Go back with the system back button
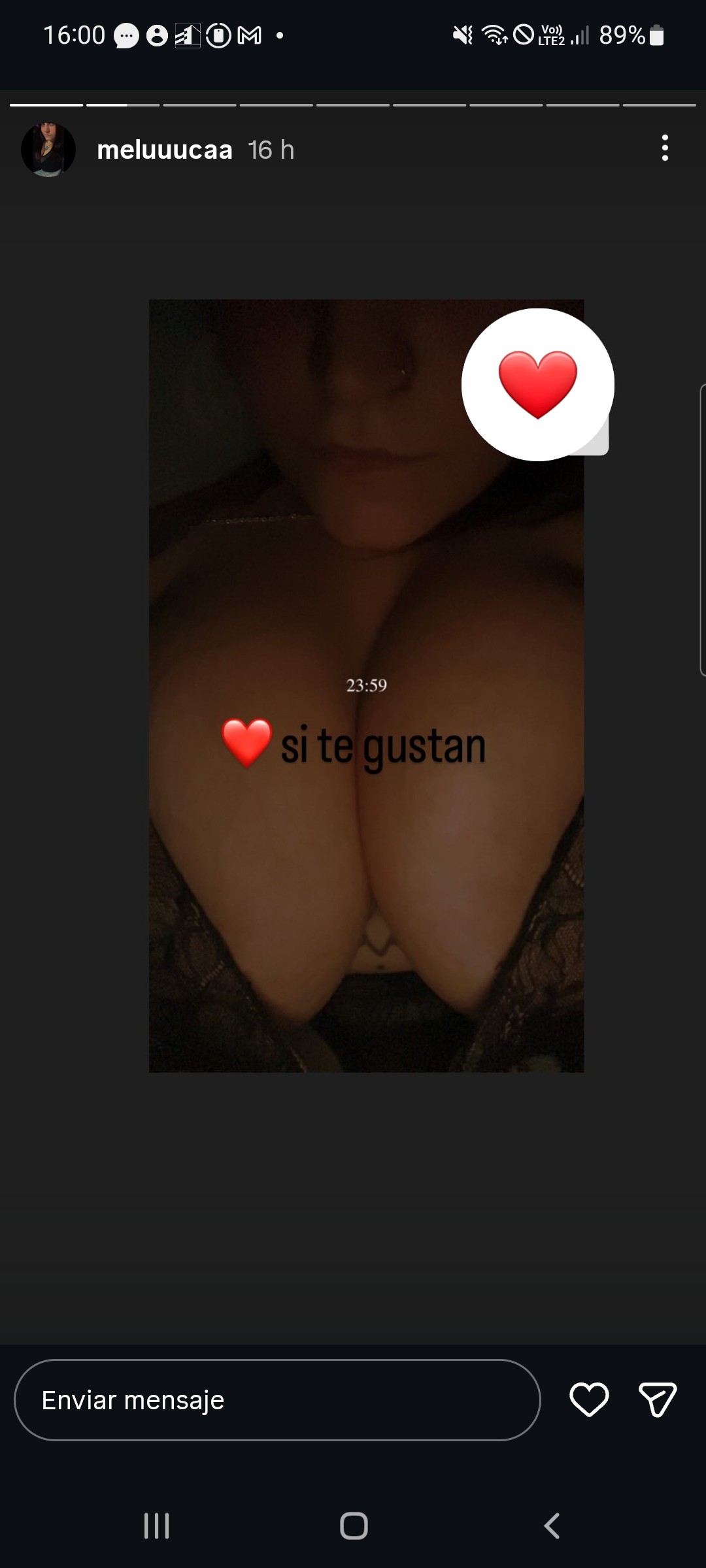The image size is (706, 1568). point(552,1526)
